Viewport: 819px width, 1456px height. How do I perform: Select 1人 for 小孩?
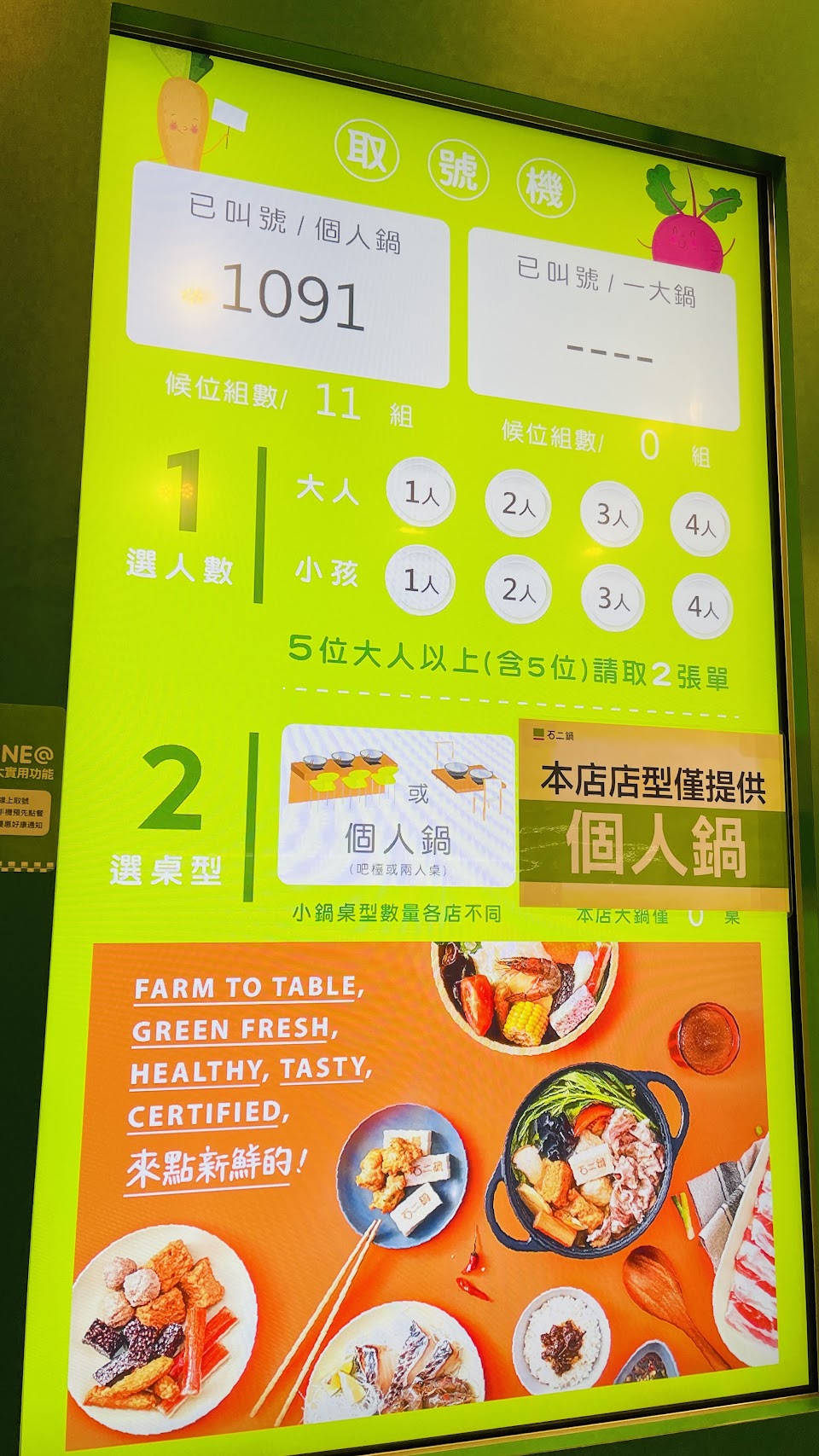420,583
